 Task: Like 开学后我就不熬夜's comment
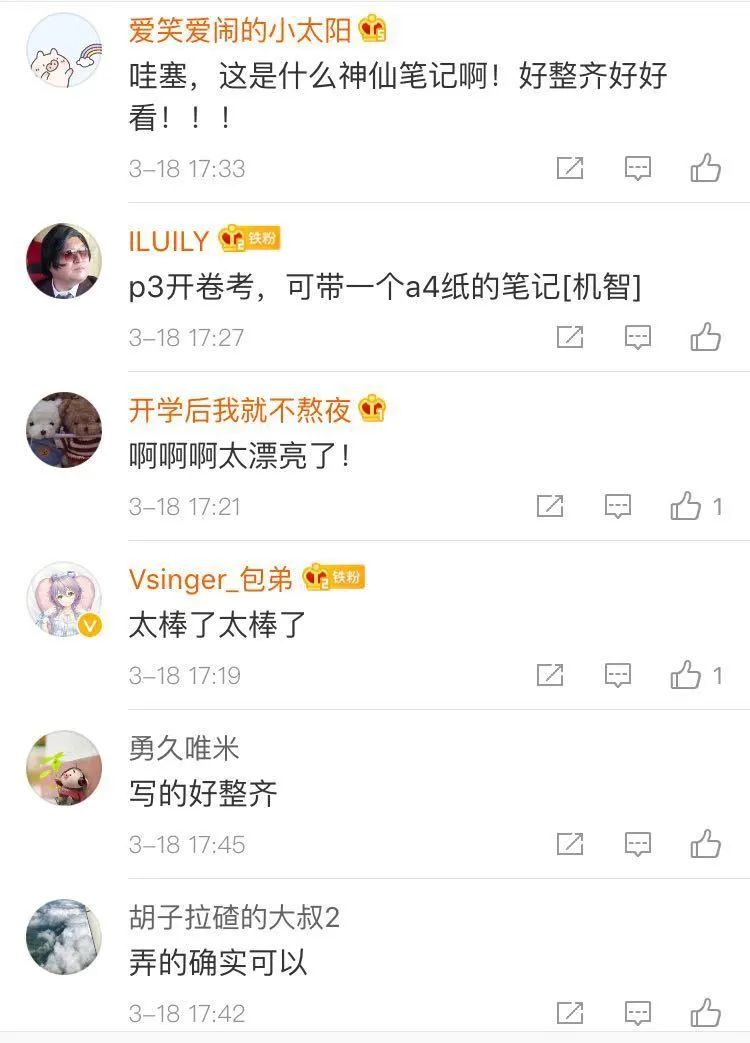click(686, 506)
